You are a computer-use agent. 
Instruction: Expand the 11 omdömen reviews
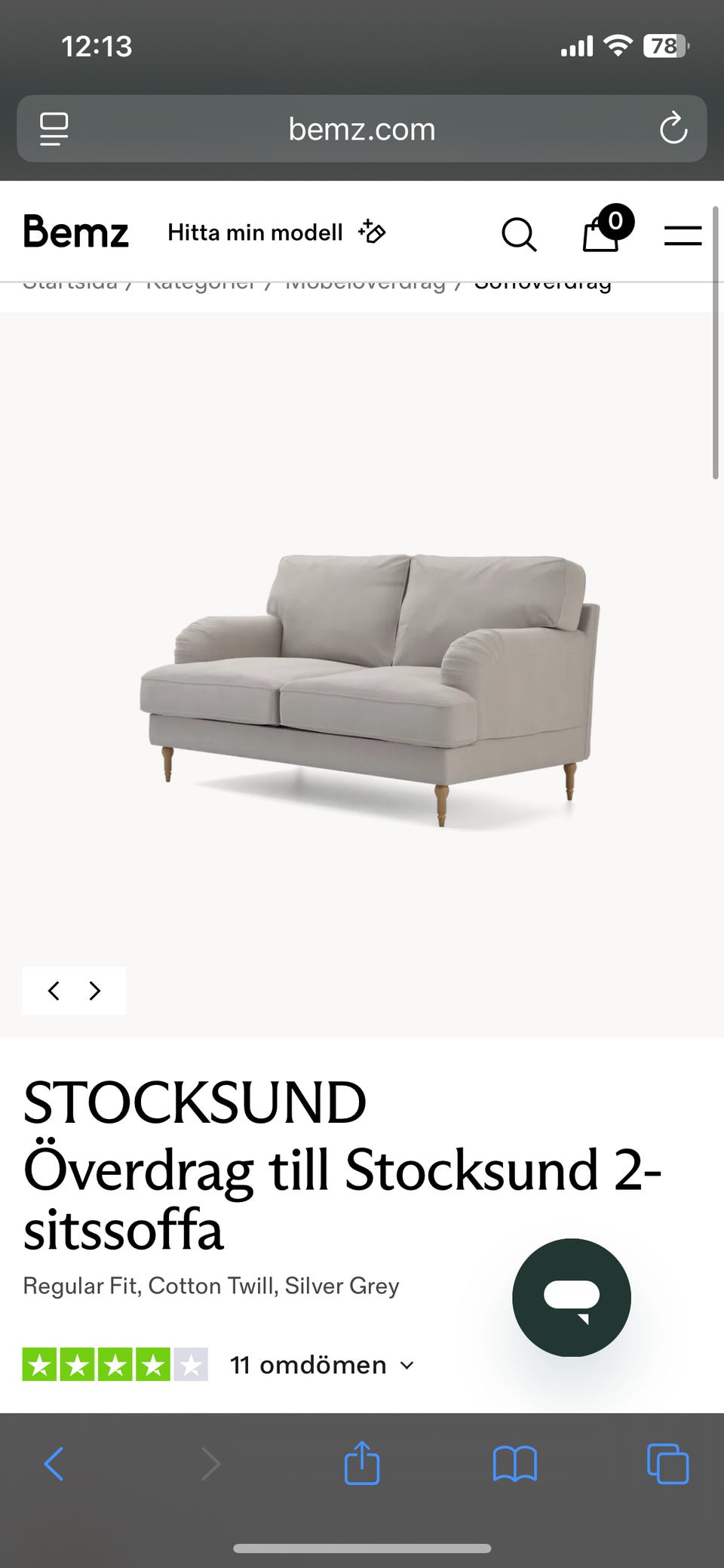coord(322,1365)
